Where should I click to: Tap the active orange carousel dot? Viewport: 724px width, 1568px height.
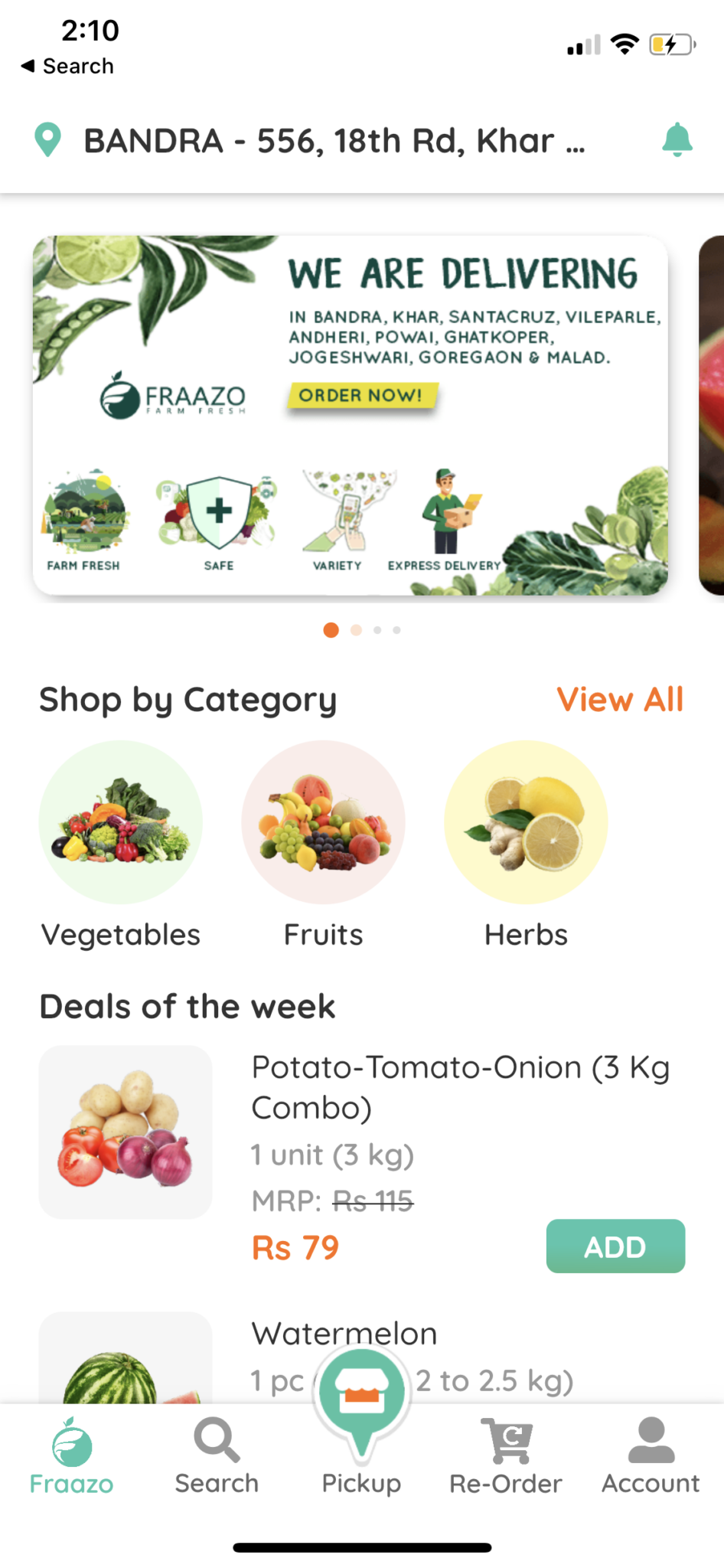331,629
